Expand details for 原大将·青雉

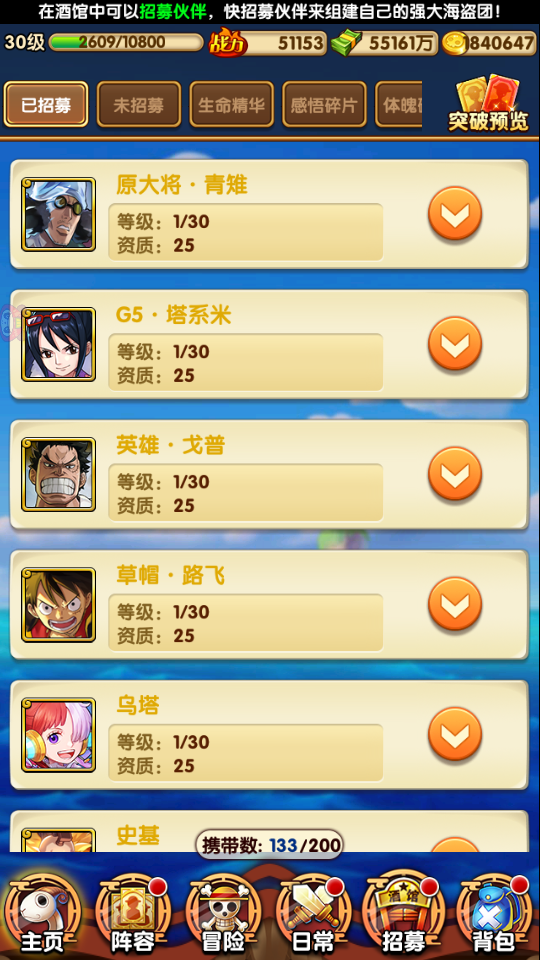pos(455,214)
